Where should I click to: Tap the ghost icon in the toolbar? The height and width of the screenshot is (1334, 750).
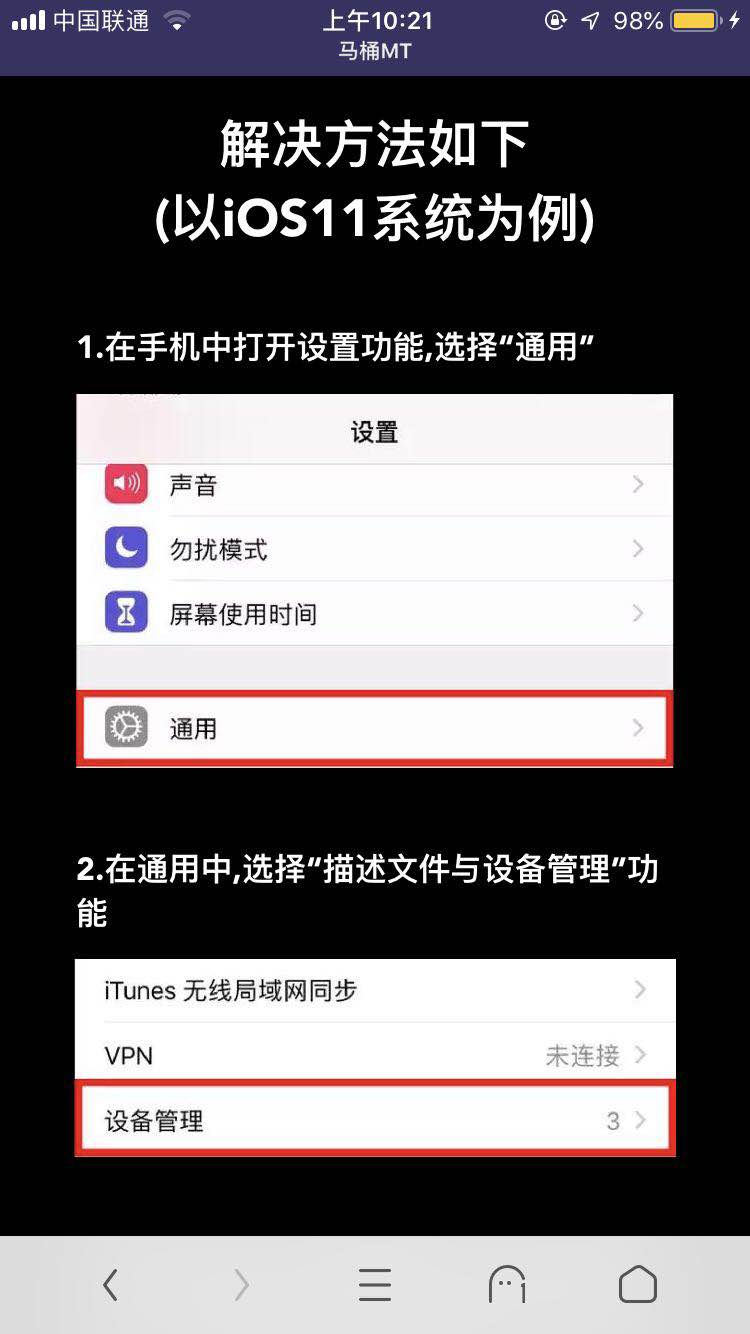point(507,1284)
